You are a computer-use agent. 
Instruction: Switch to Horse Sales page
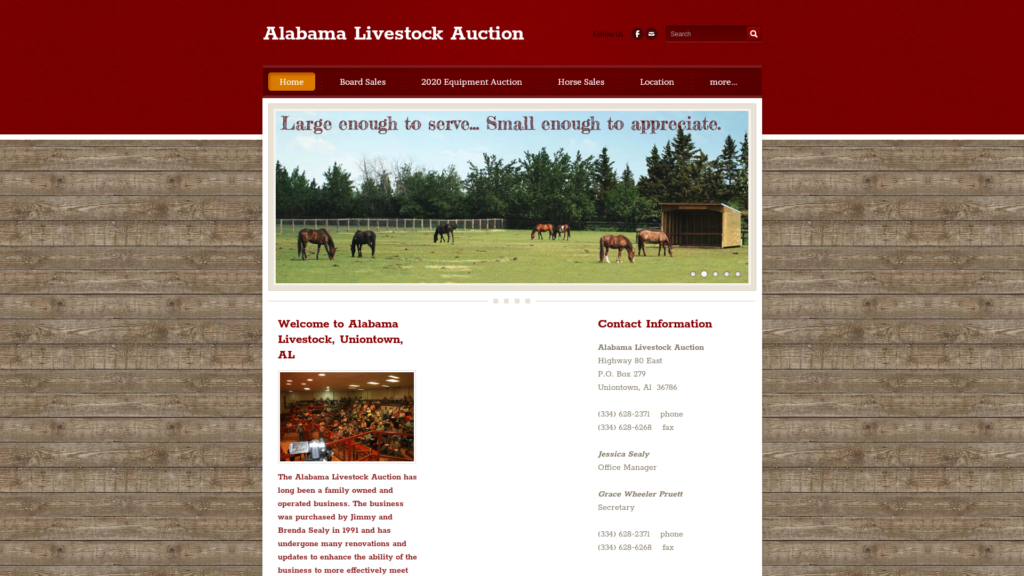coord(581,82)
